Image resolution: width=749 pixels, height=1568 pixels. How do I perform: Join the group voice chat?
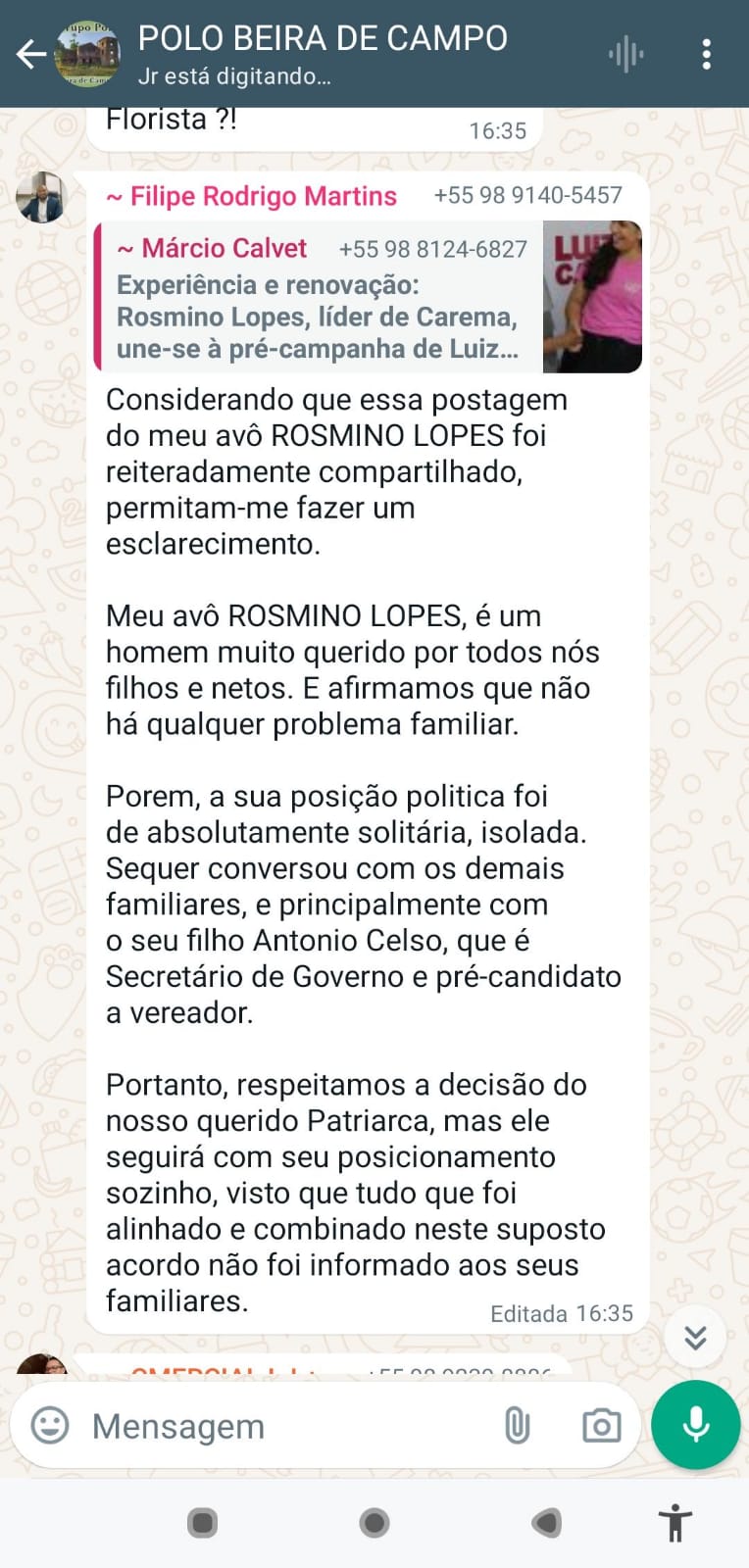(625, 55)
